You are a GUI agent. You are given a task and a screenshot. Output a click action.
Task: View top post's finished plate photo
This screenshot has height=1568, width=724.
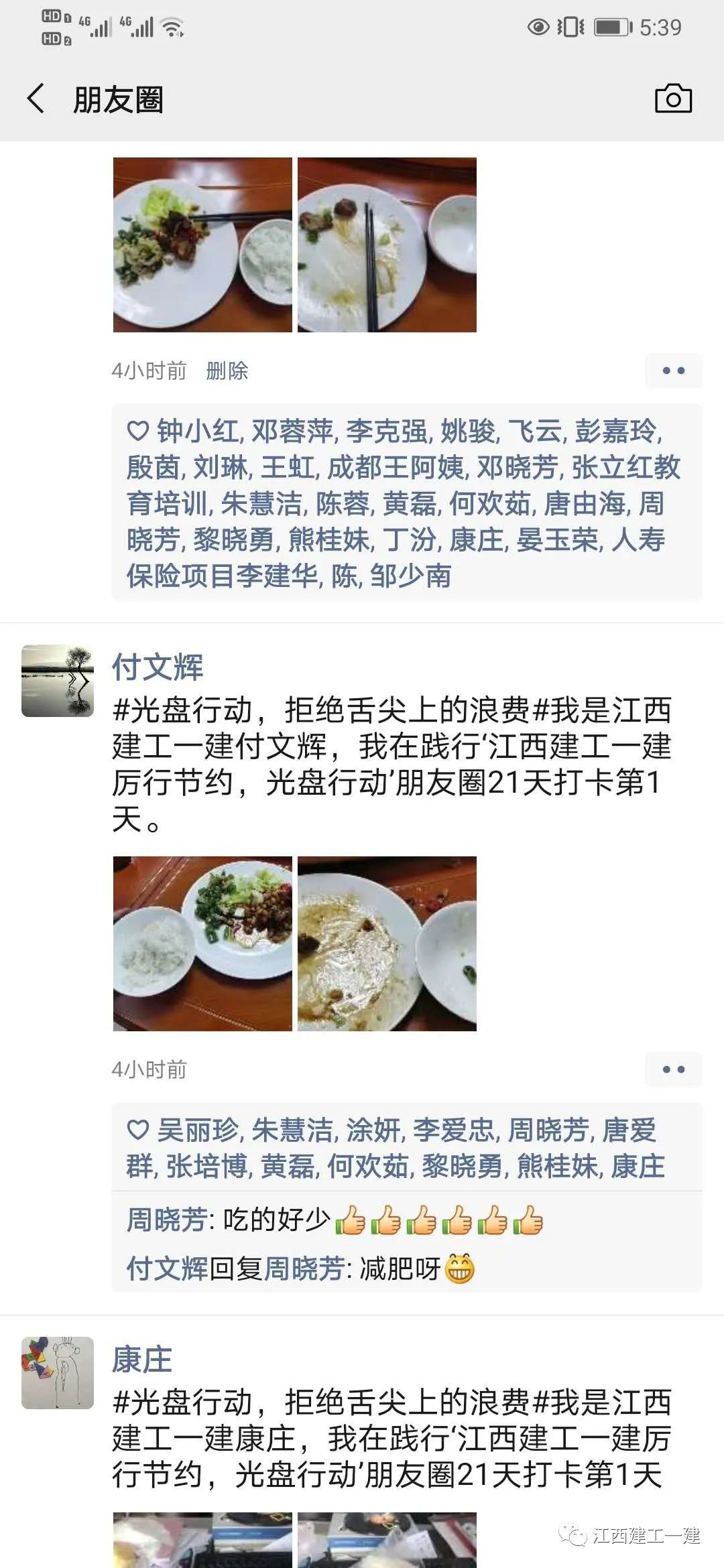(x=387, y=245)
